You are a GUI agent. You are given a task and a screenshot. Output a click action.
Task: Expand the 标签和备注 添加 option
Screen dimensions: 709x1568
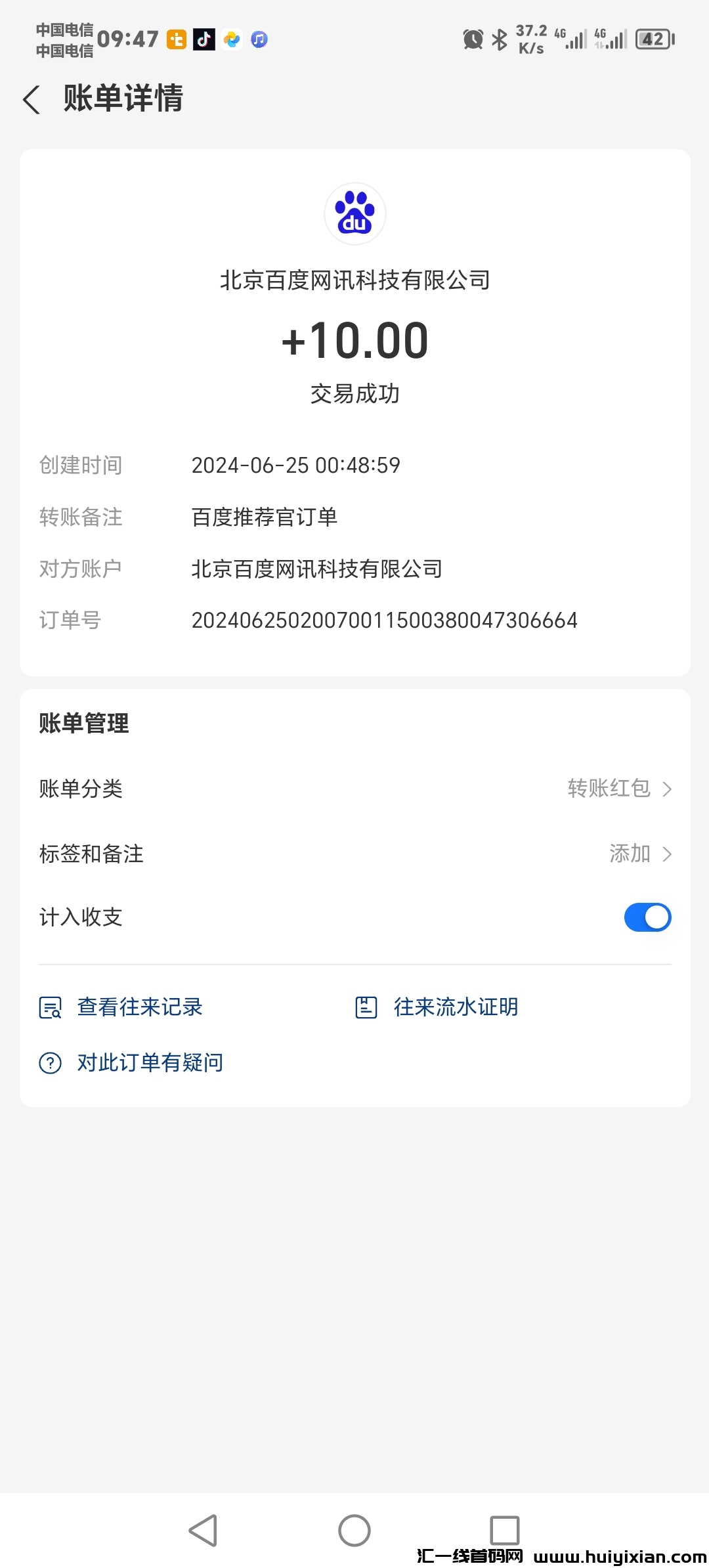(x=630, y=854)
